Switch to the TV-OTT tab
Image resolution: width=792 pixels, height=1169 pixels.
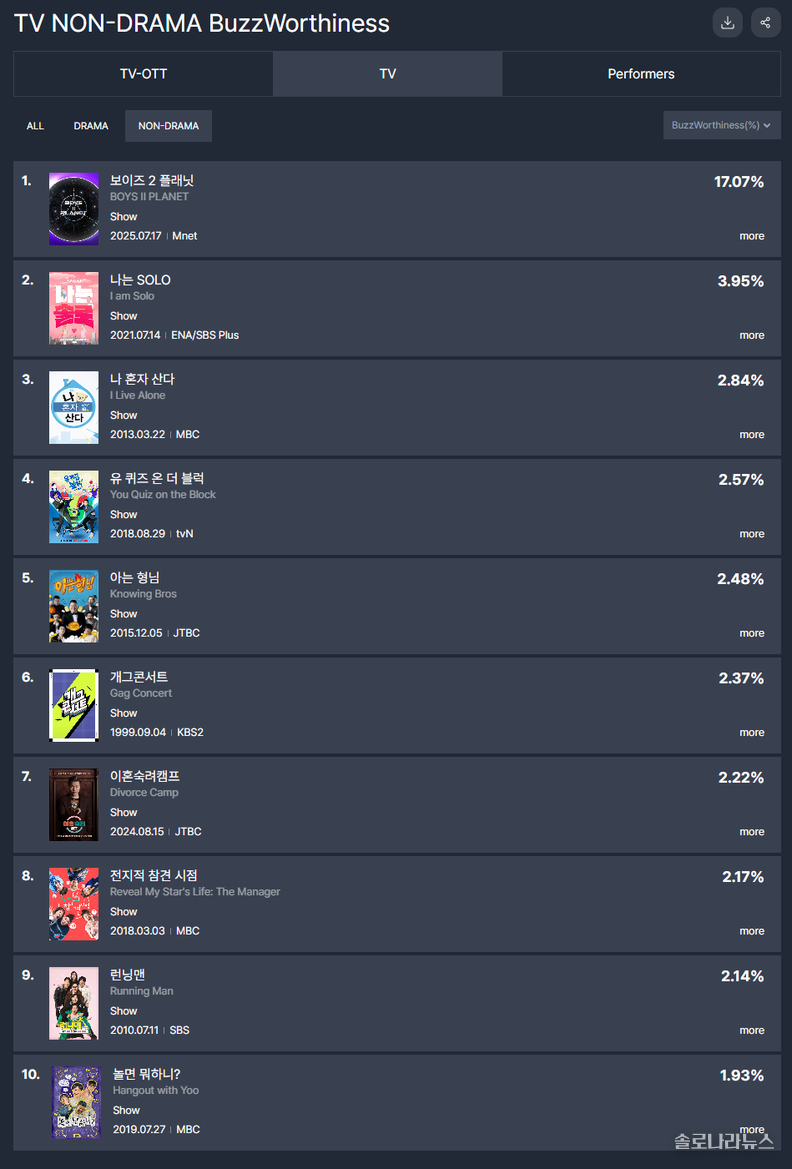pos(143,74)
